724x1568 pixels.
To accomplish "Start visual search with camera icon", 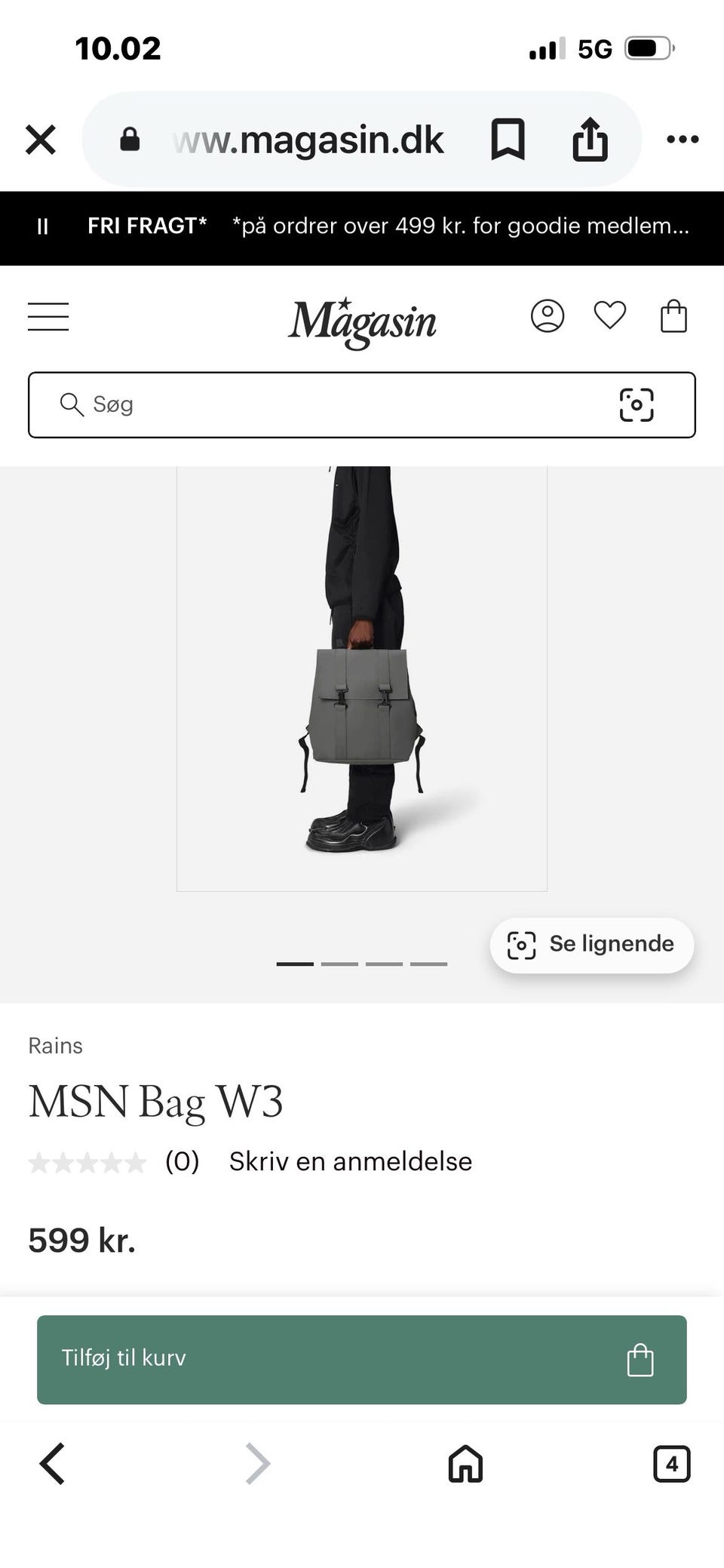I will (x=637, y=404).
